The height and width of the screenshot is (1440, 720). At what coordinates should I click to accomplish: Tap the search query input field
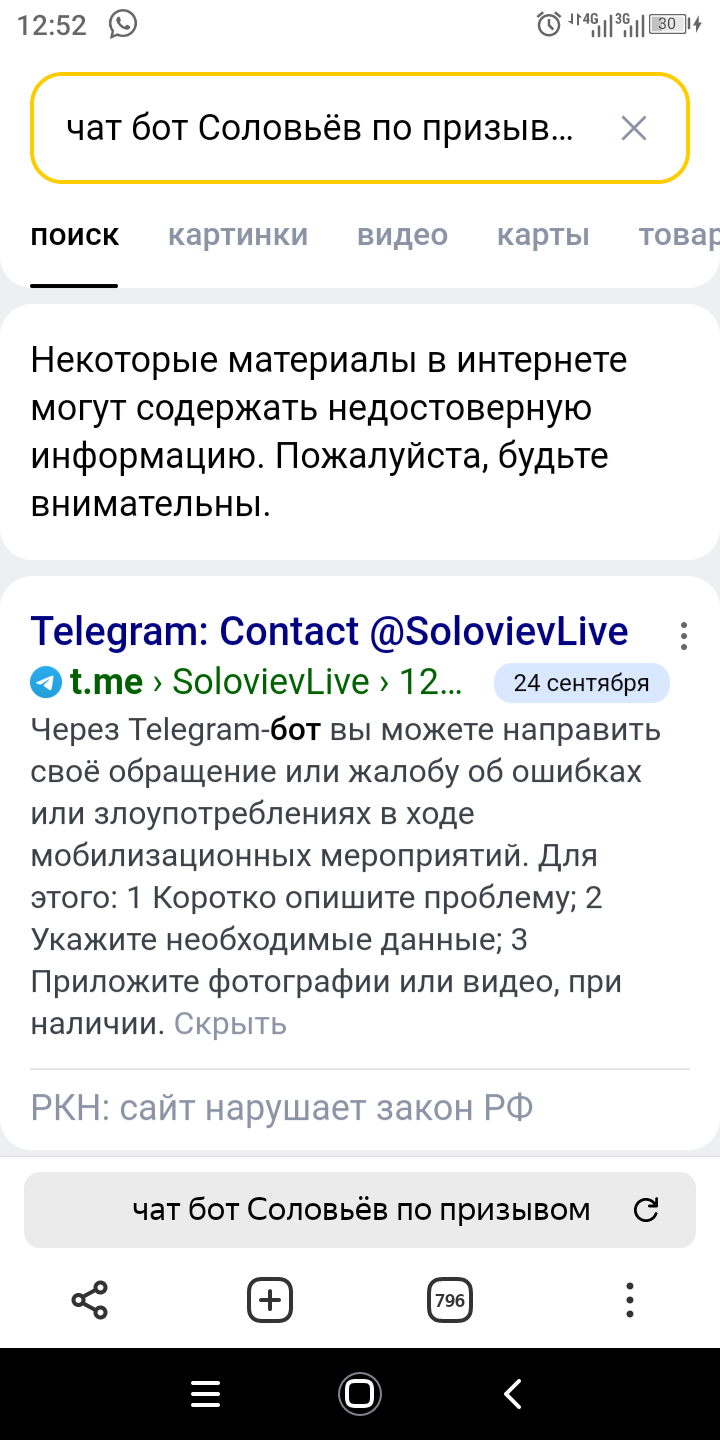pyautogui.click(x=320, y=128)
